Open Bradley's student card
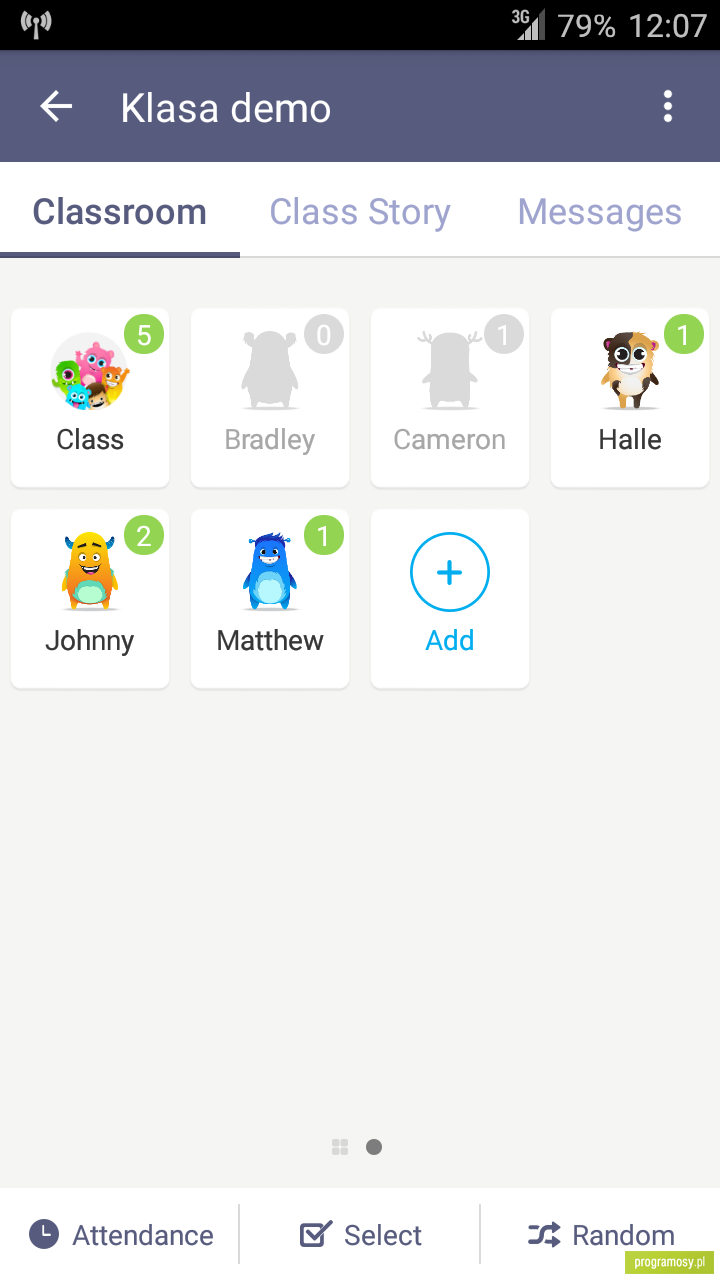 [270, 397]
